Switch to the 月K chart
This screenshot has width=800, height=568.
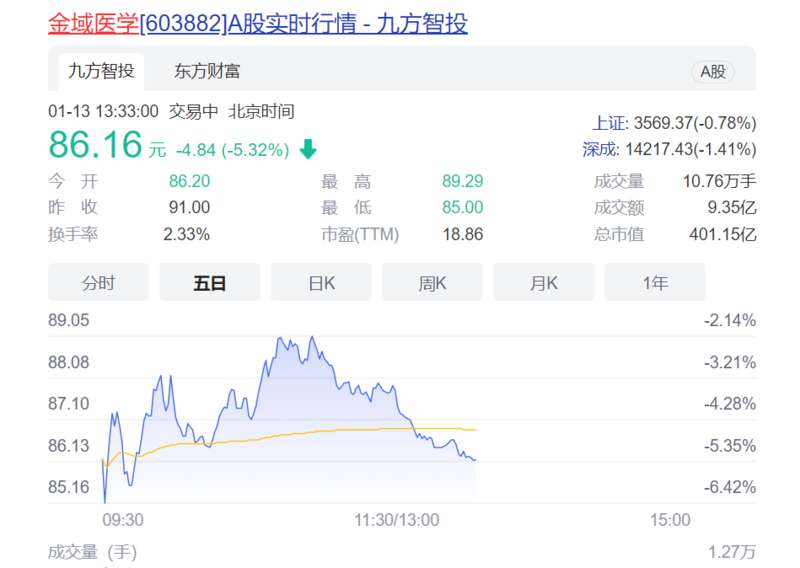(543, 283)
